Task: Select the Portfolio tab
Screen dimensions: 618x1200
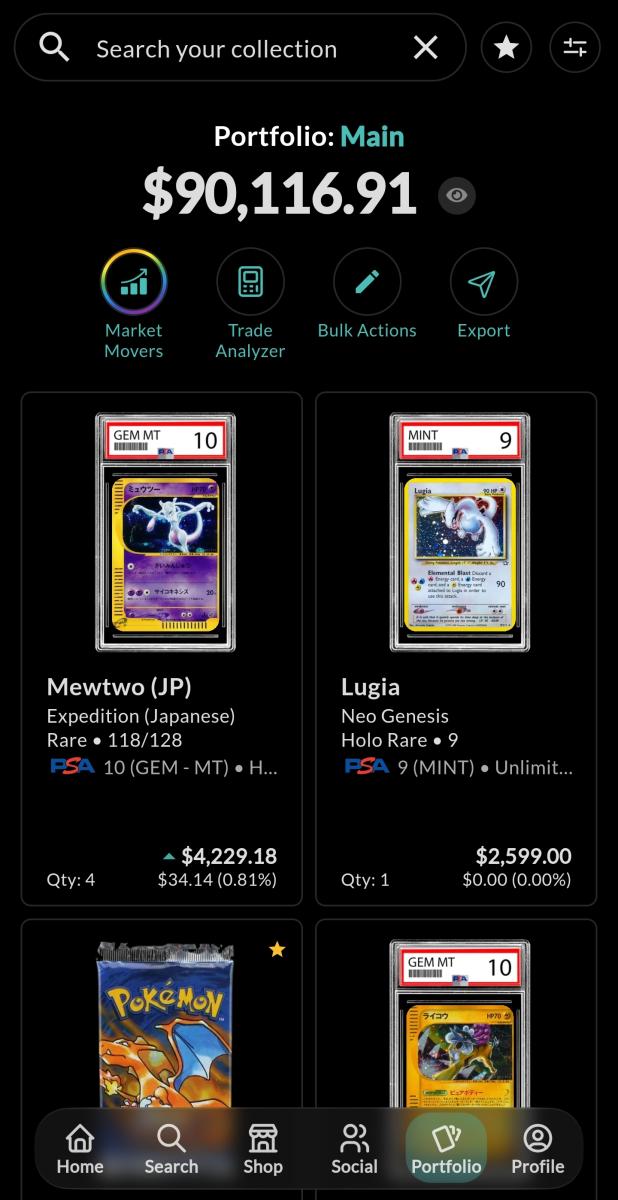Action: click(446, 1148)
